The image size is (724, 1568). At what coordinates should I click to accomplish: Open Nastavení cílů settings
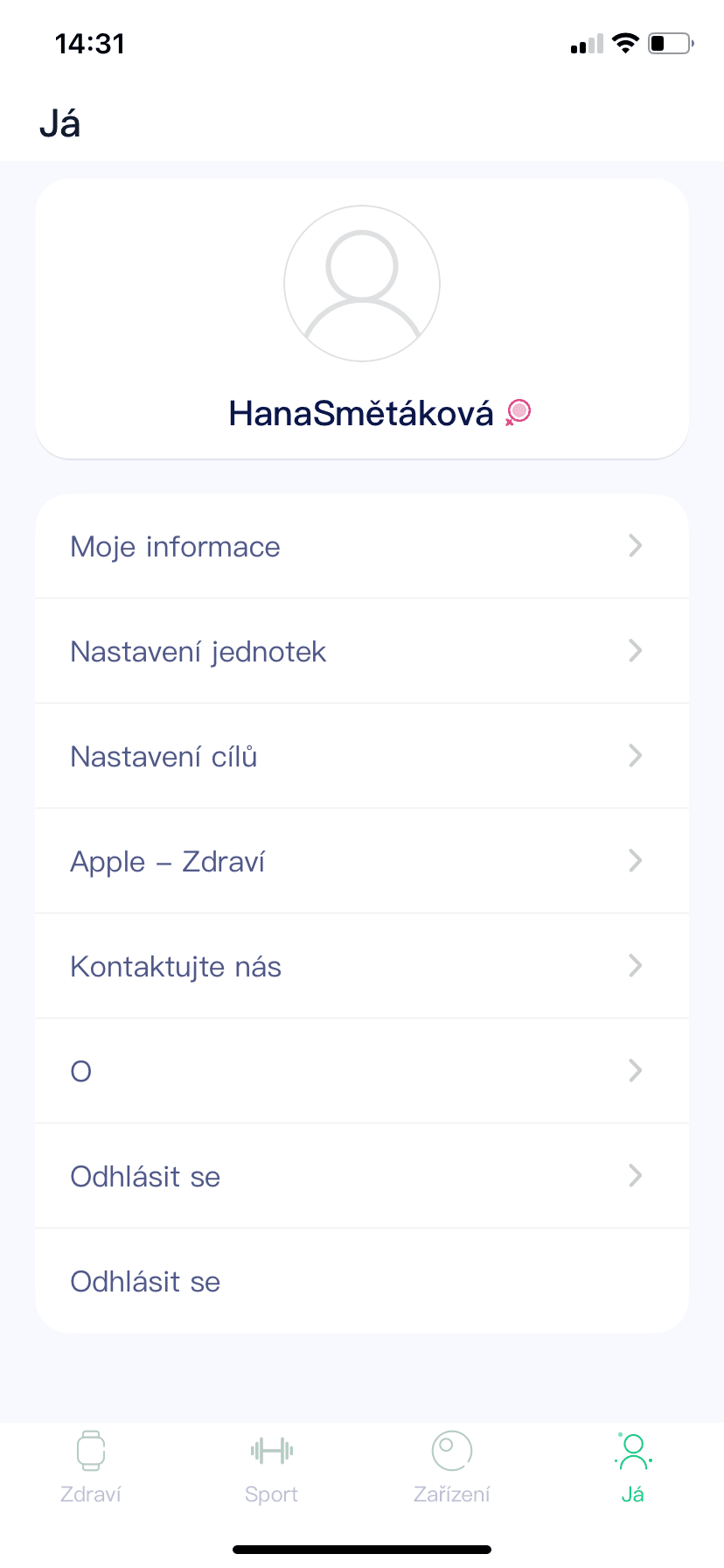coord(362,757)
